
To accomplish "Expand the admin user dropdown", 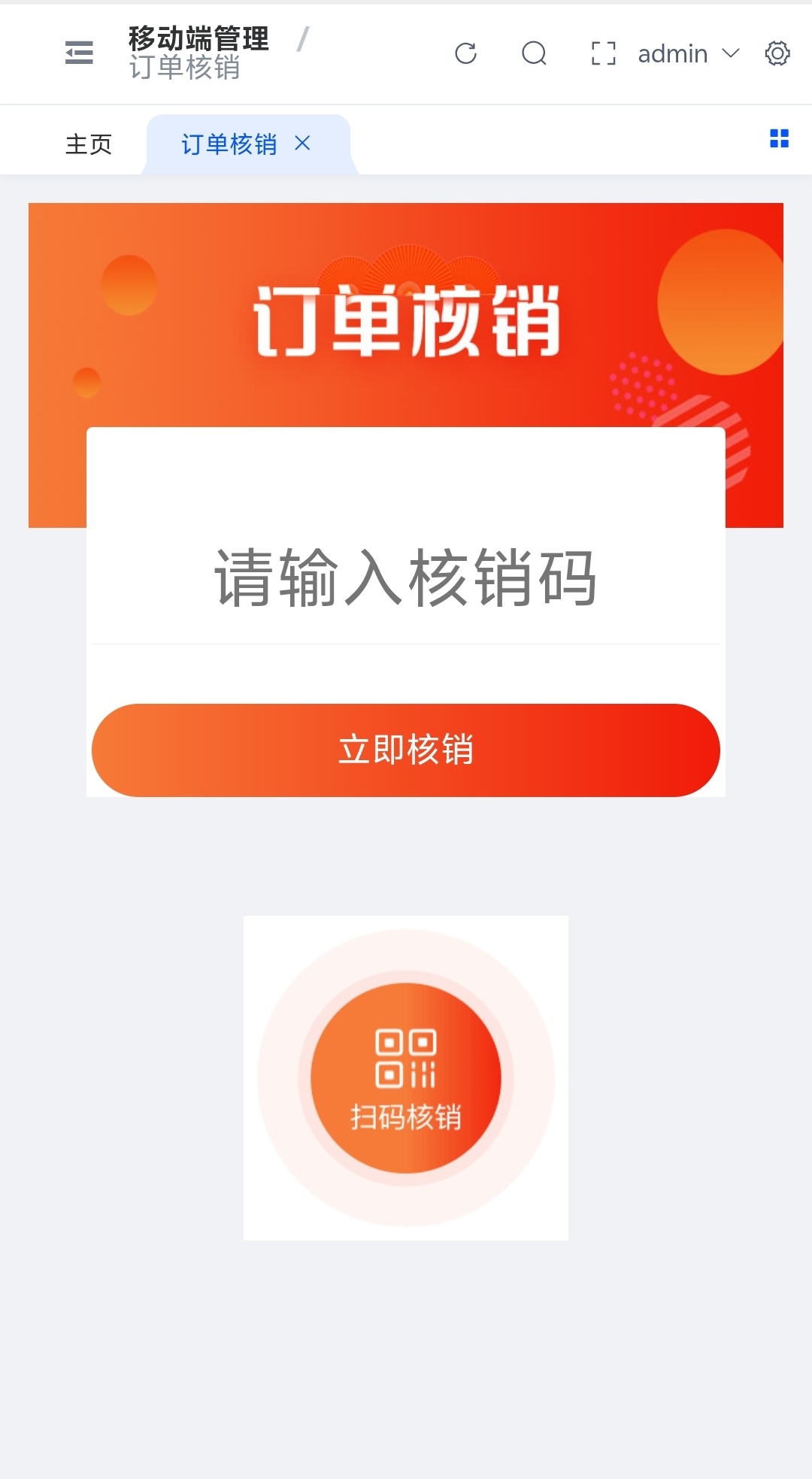I will (688, 53).
